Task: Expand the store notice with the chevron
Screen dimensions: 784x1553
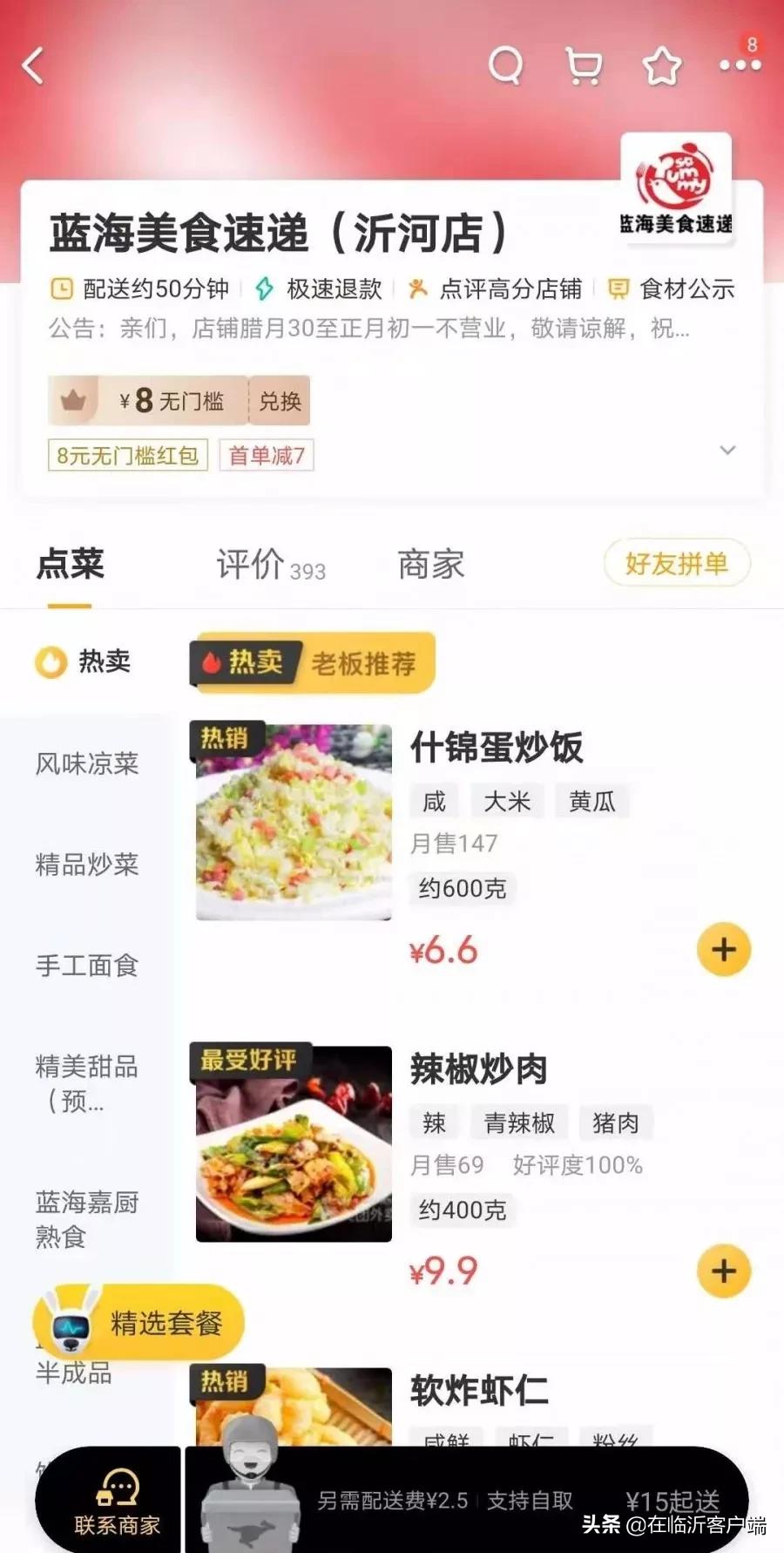Action: (x=728, y=450)
